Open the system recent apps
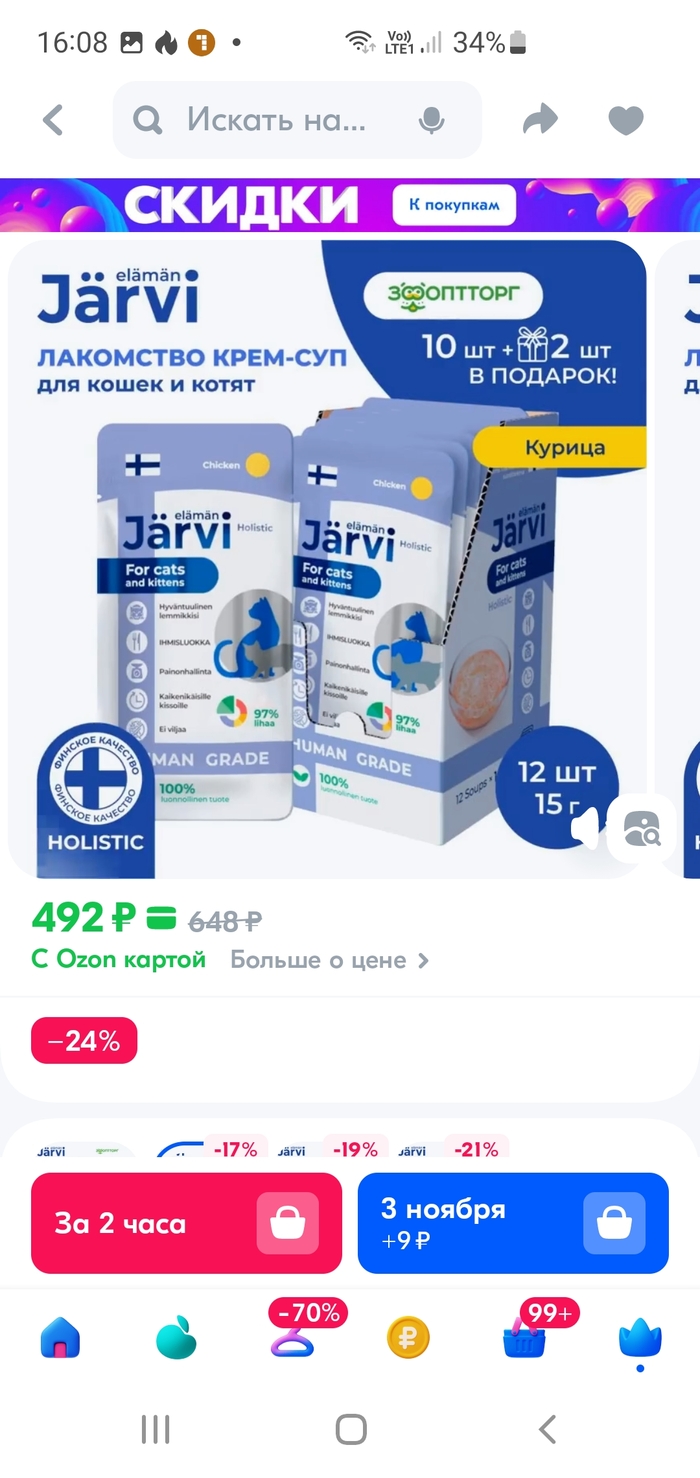This screenshot has height=1478, width=700. 155,1429
